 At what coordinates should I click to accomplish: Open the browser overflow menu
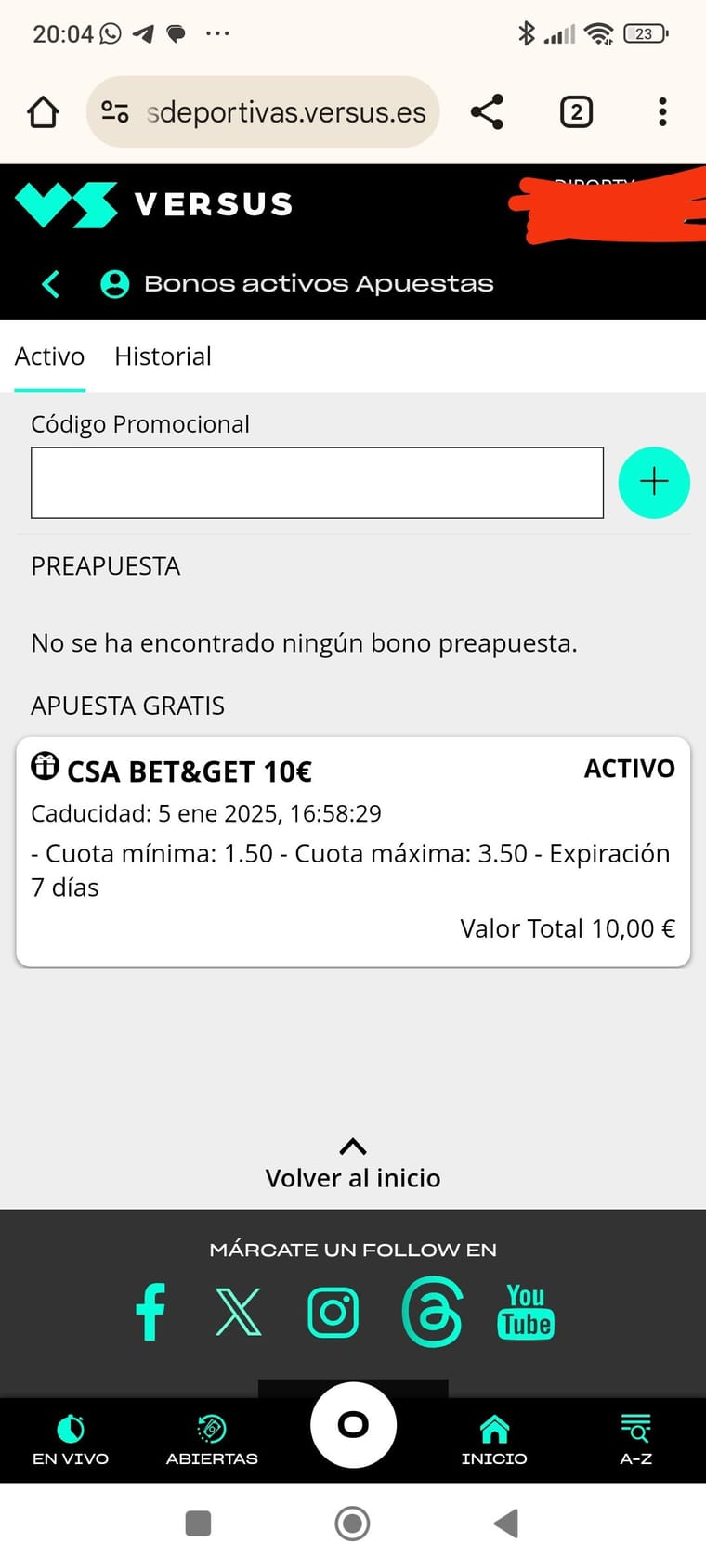tap(662, 112)
